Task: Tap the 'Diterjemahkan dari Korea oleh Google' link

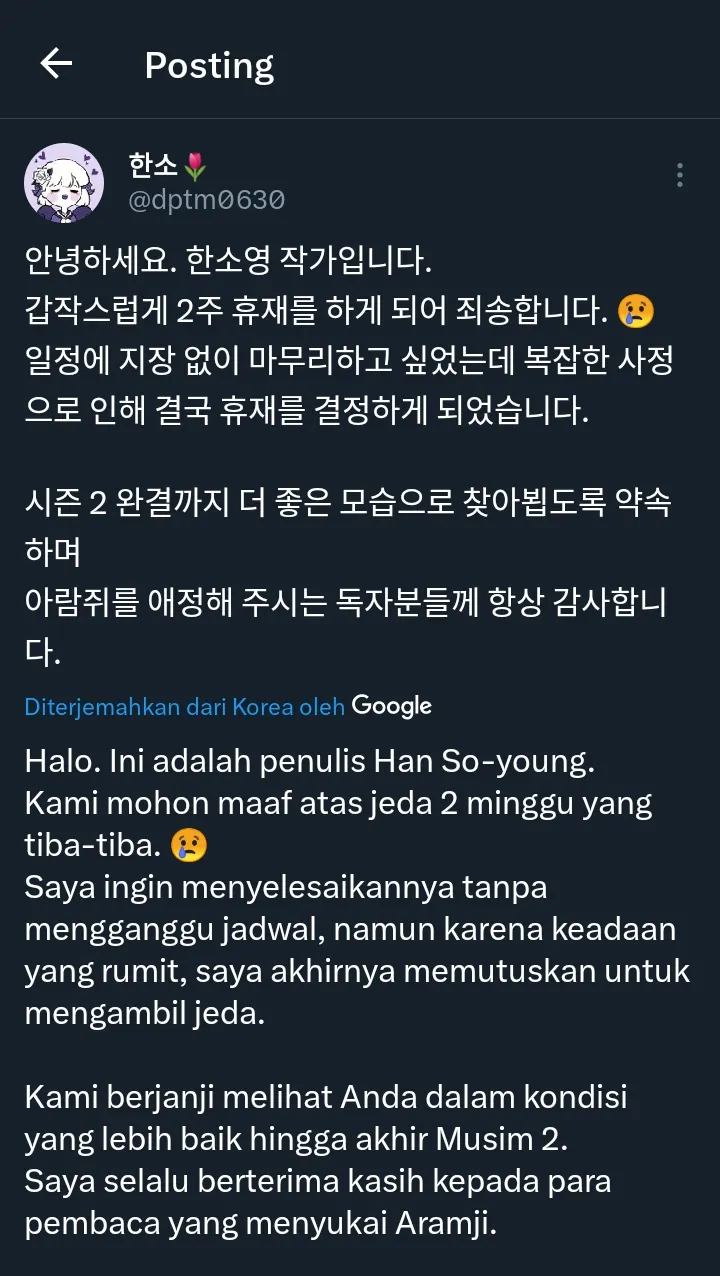Action: point(228,707)
